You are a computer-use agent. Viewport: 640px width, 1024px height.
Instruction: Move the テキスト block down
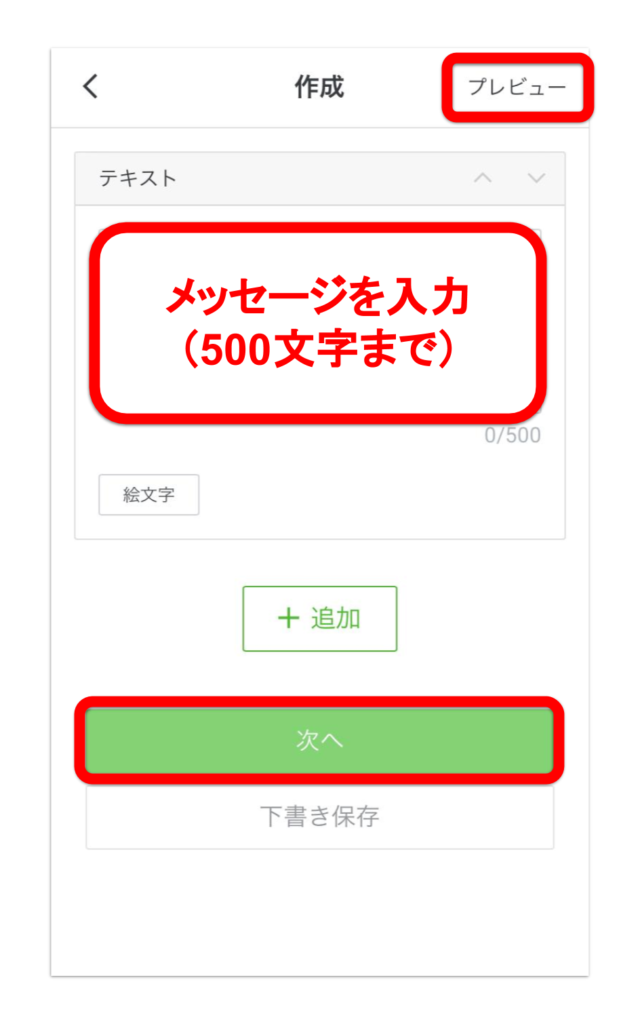(536, 178)
